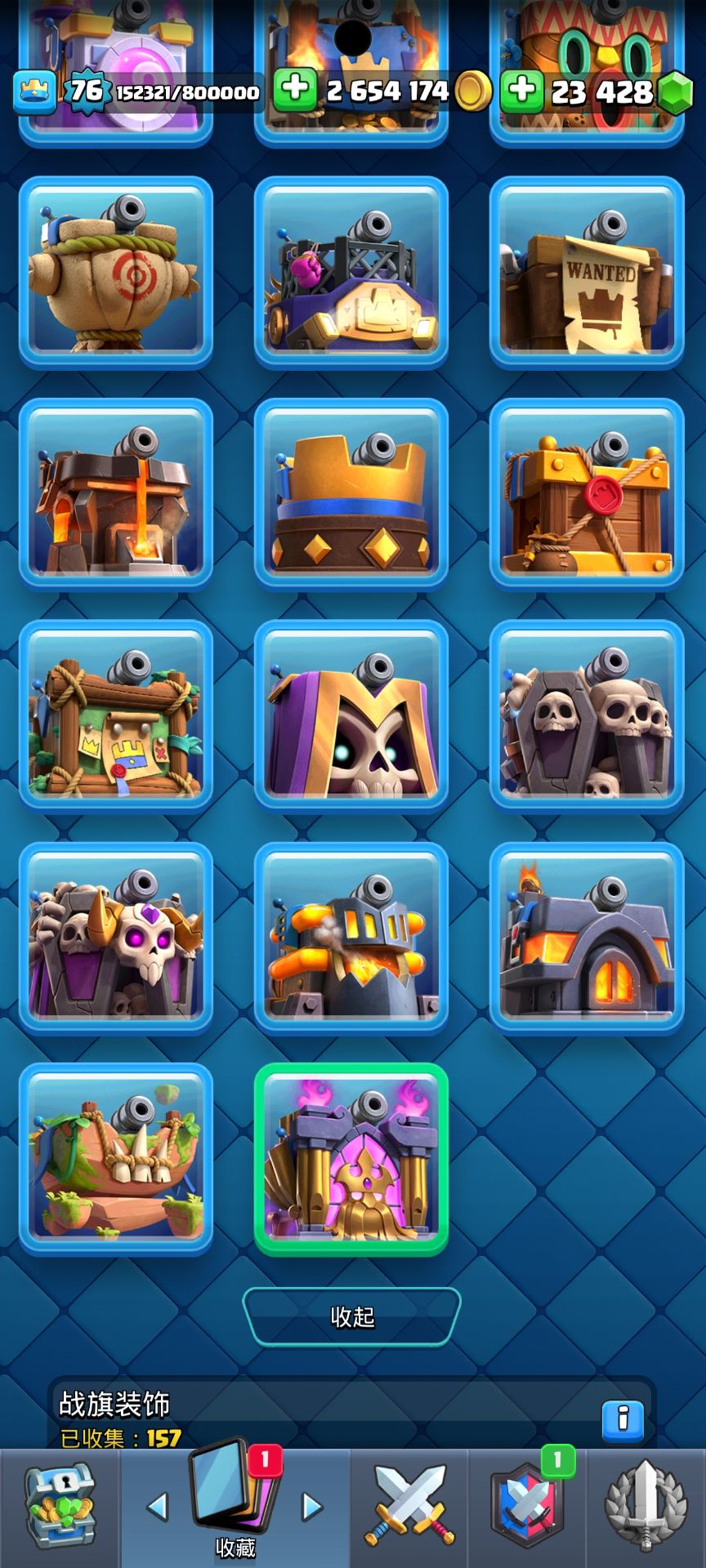Select the WANTED poster tower skin
The image size is (706, 1568).
click(x=587, y=274)
